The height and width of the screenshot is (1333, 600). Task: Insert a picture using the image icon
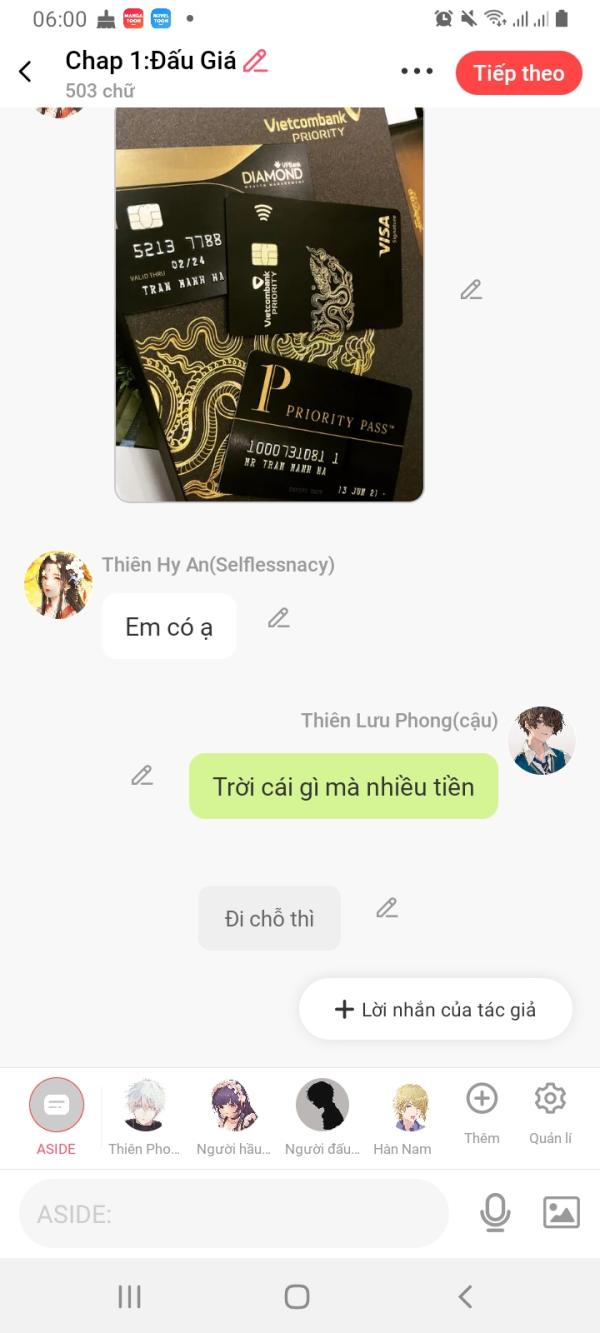561,1213
